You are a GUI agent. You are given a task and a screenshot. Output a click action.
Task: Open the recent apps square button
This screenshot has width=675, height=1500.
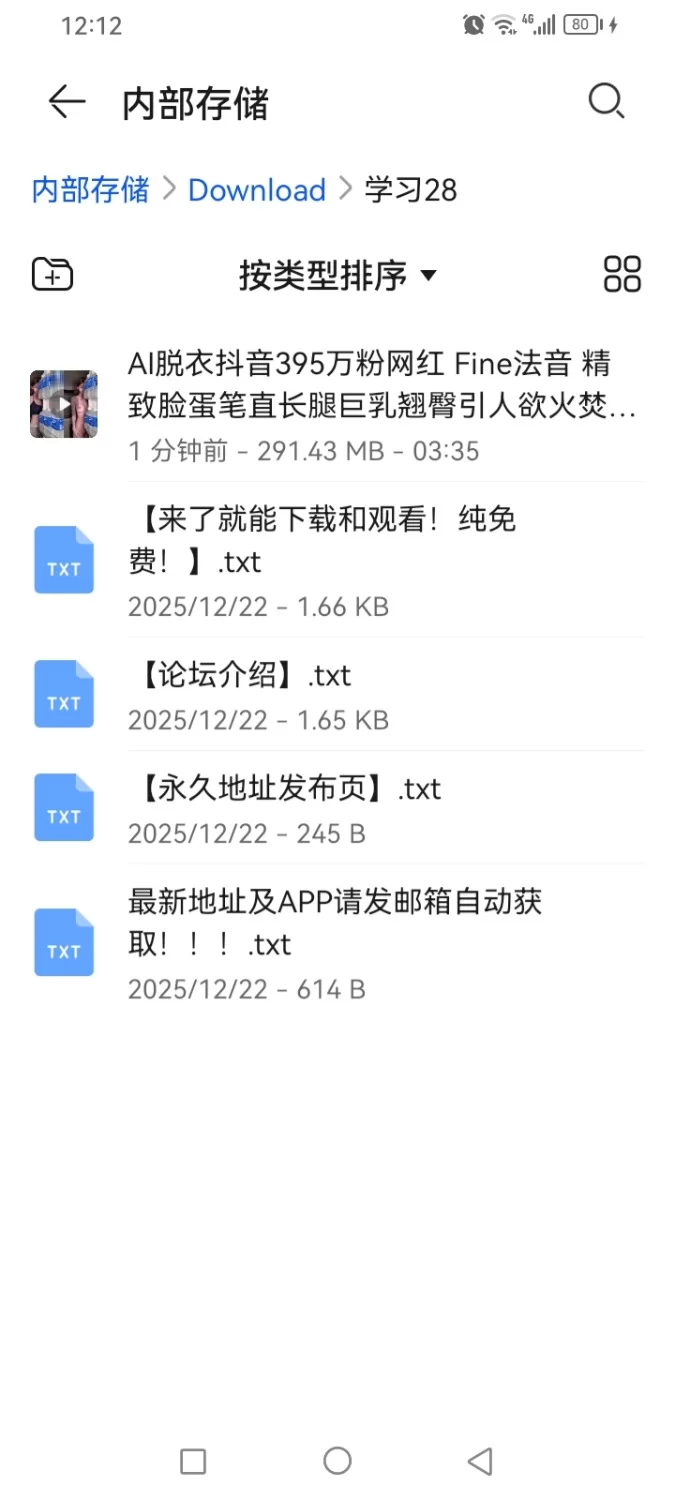(x=193, y=1461)
